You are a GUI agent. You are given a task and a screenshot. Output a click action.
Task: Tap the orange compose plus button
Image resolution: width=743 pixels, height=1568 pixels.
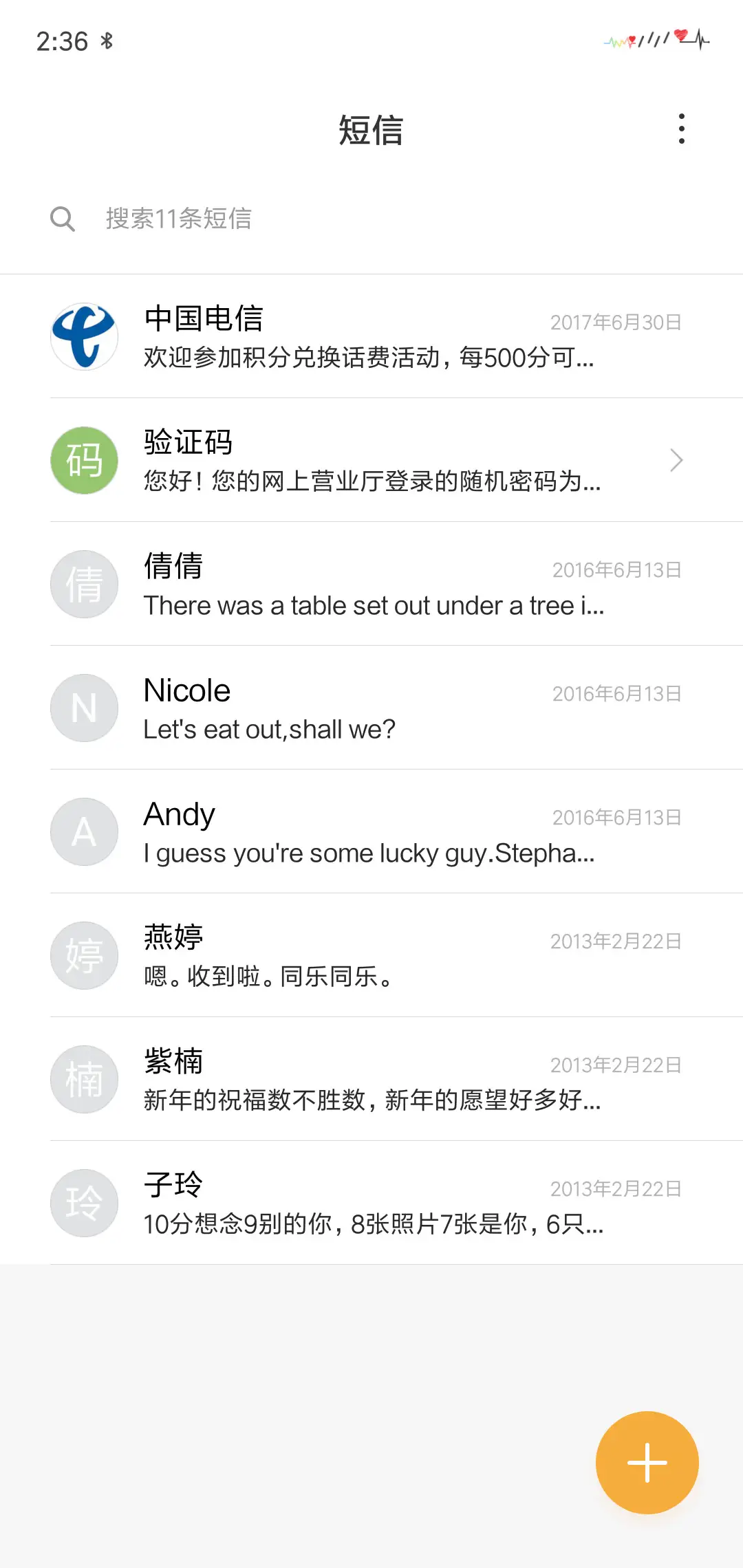click(647, 1462)
